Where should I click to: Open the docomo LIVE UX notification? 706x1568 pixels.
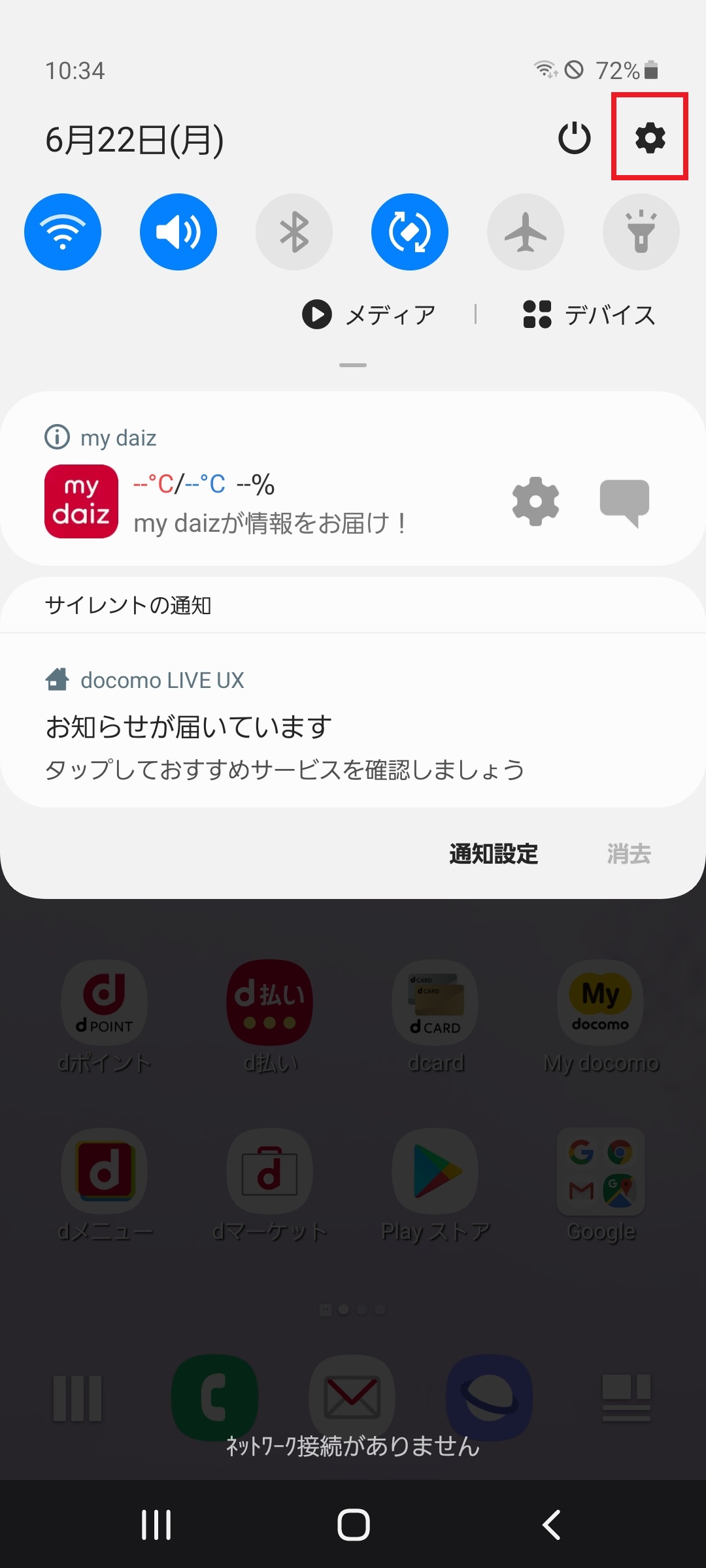[x=353, y=722]
